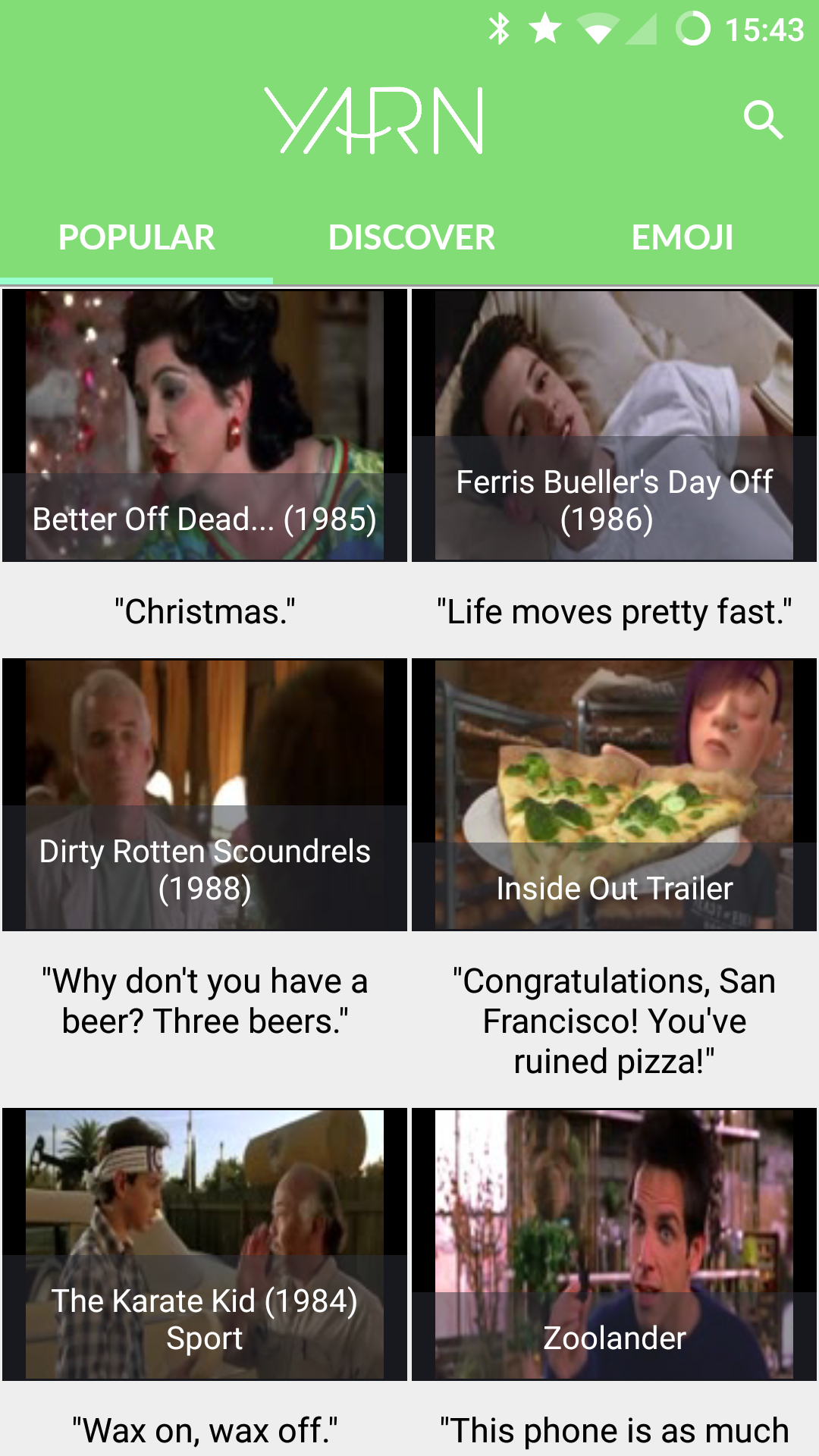Switch to the Emoji tab
The image size is (819, 1456).
coord(682,237)
